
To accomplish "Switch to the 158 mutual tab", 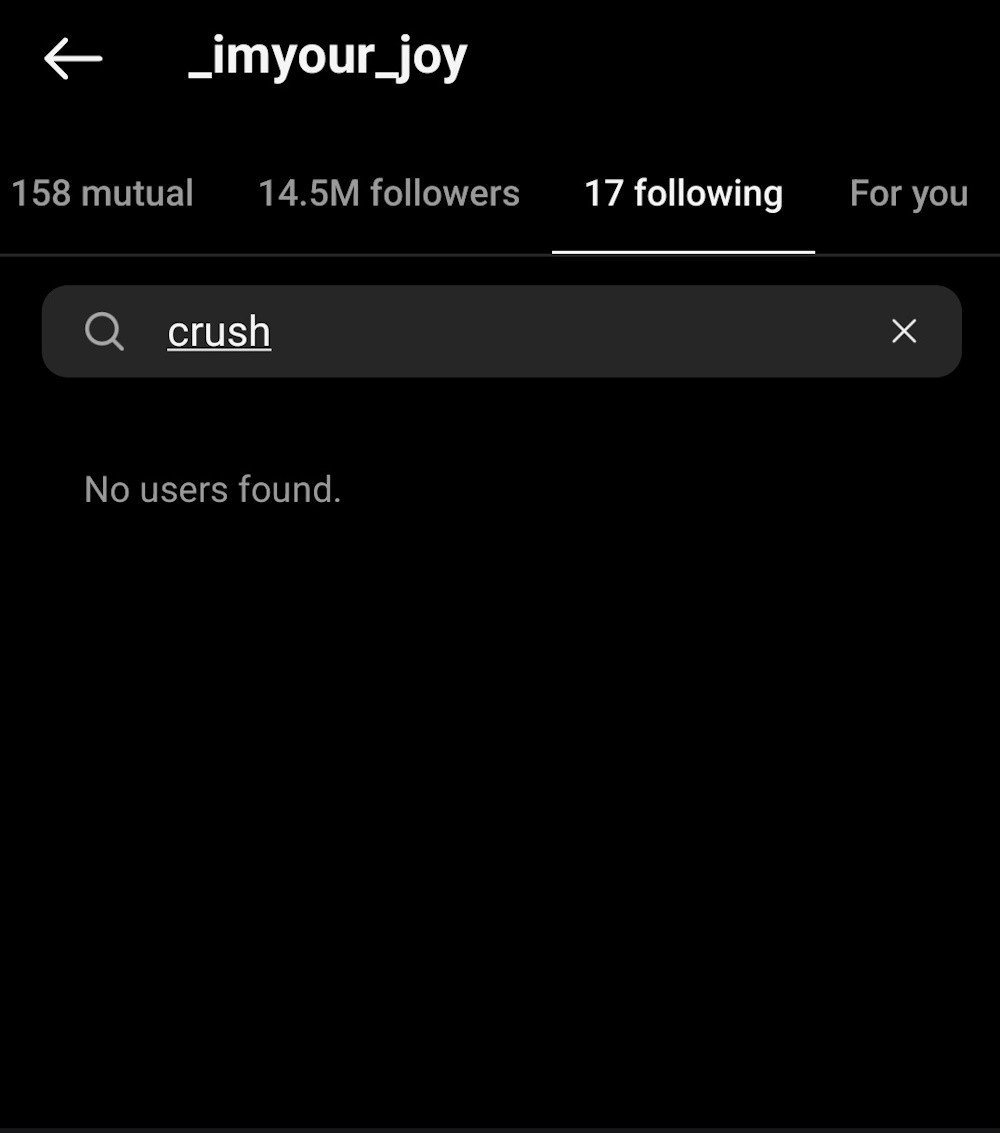I will [x=102, y=193].
